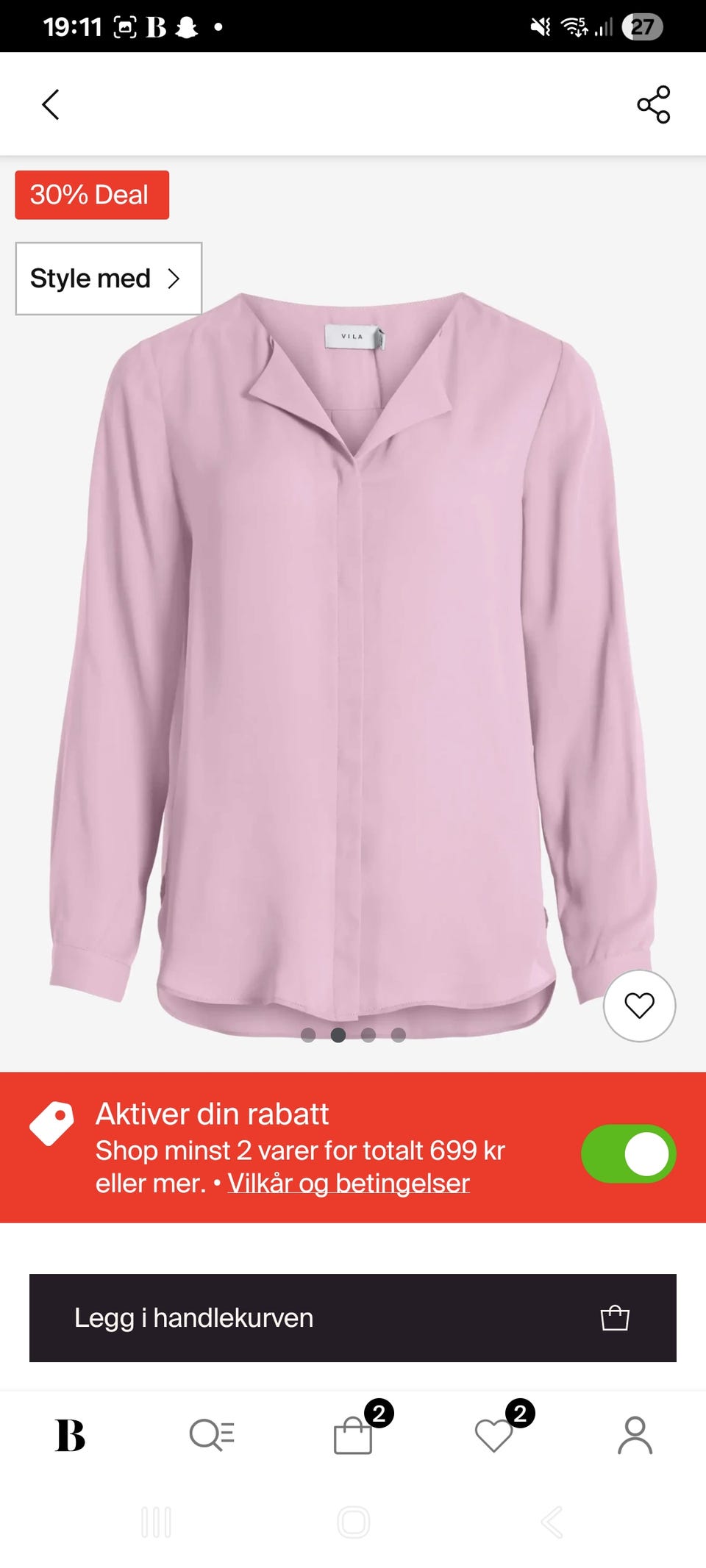The image size is (706, 1568).
Task: Select the fourth carousel dot
Action: [399, 1035]
